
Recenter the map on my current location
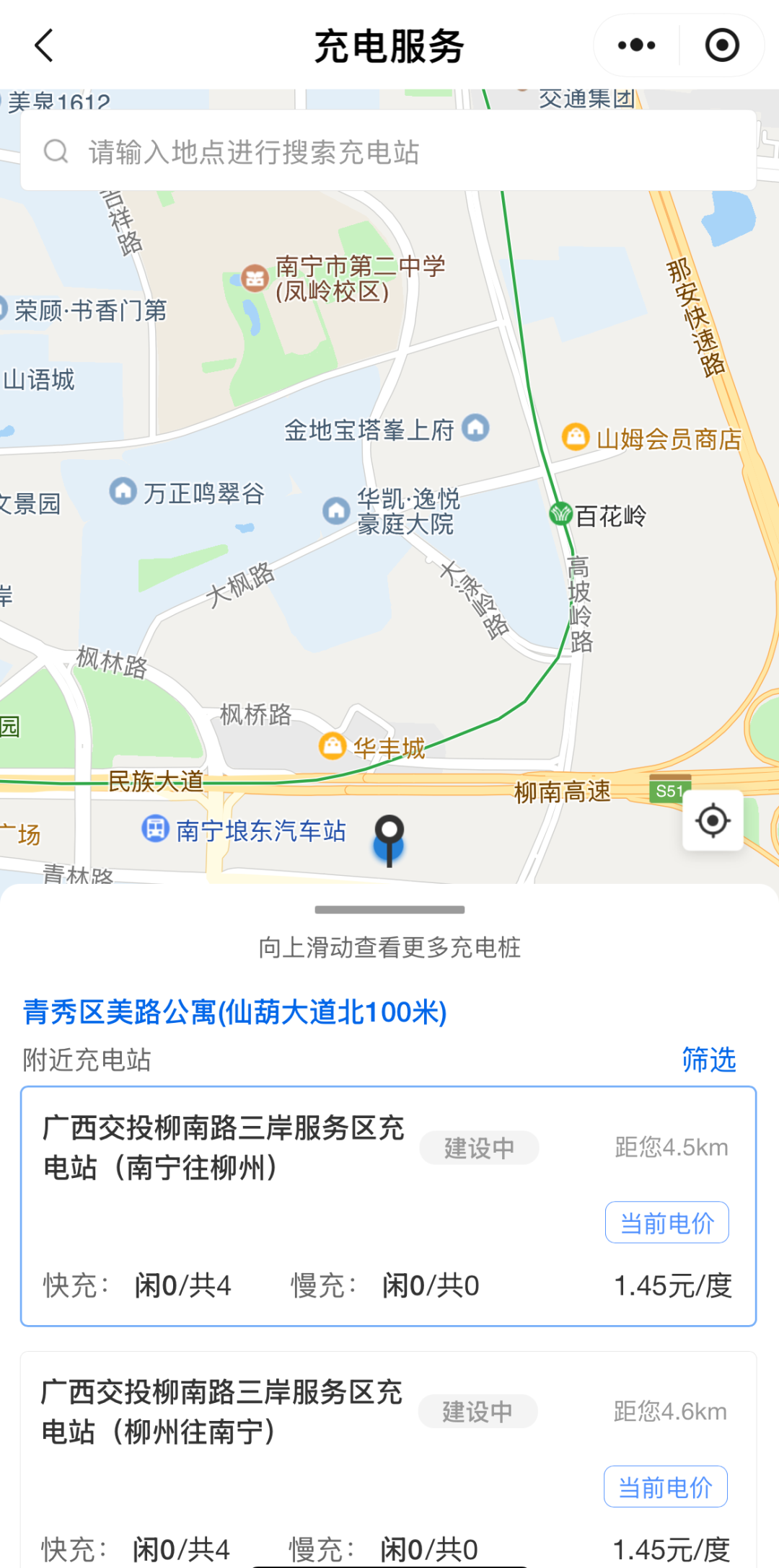(x=713, y=820)
